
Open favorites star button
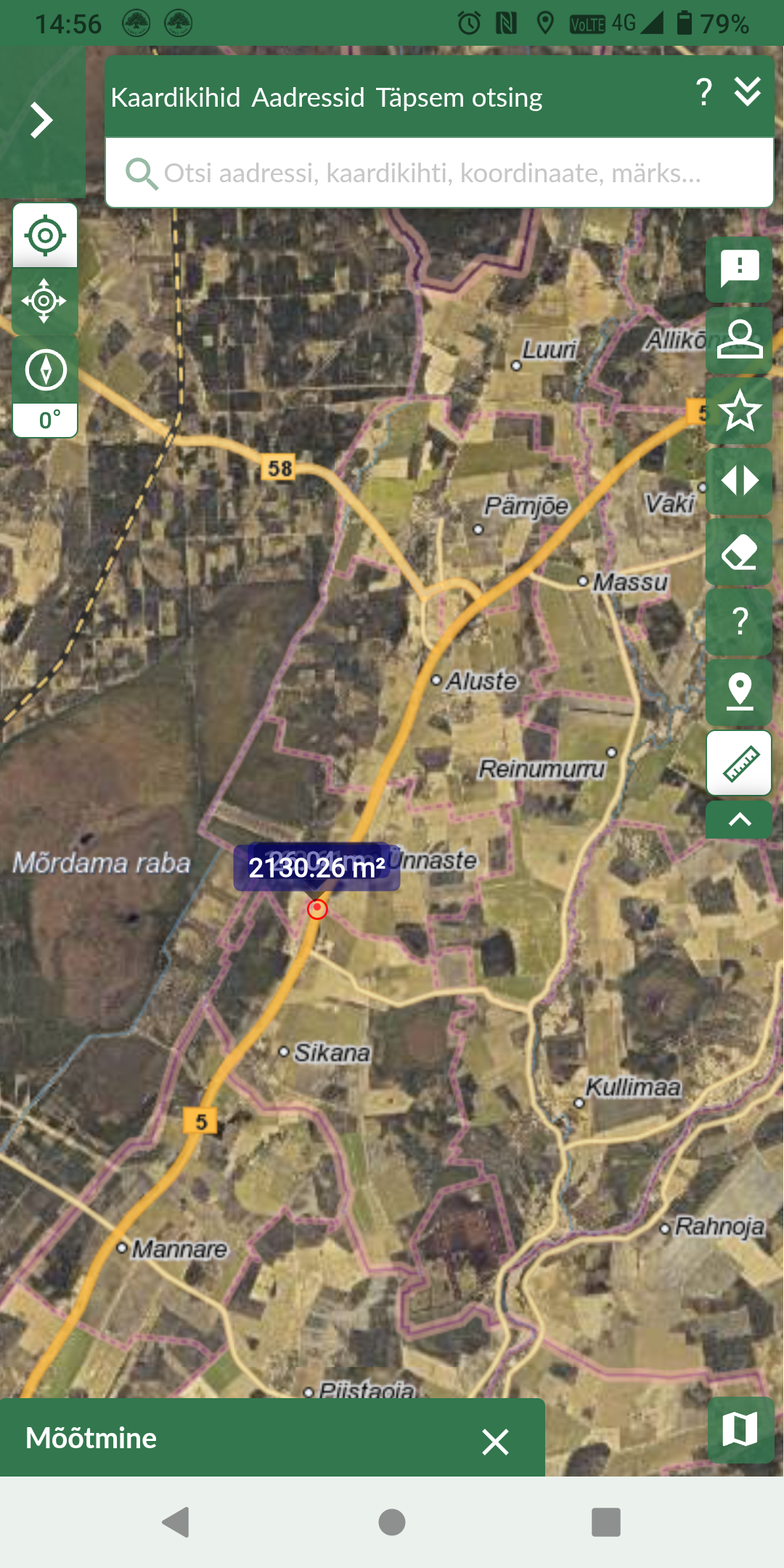click(x=739, y=410)
